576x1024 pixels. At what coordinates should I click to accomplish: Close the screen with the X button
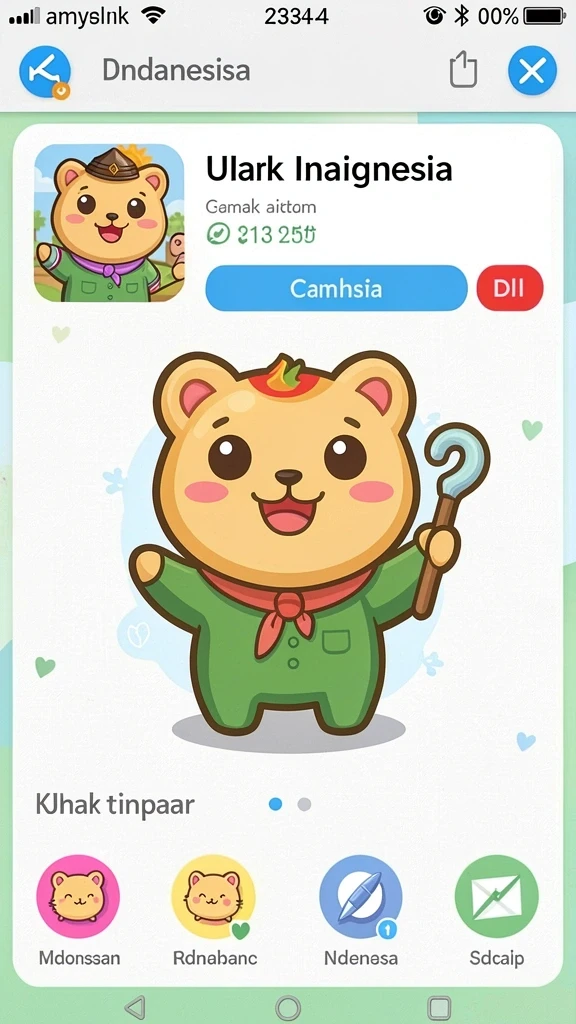coord(532,71)
